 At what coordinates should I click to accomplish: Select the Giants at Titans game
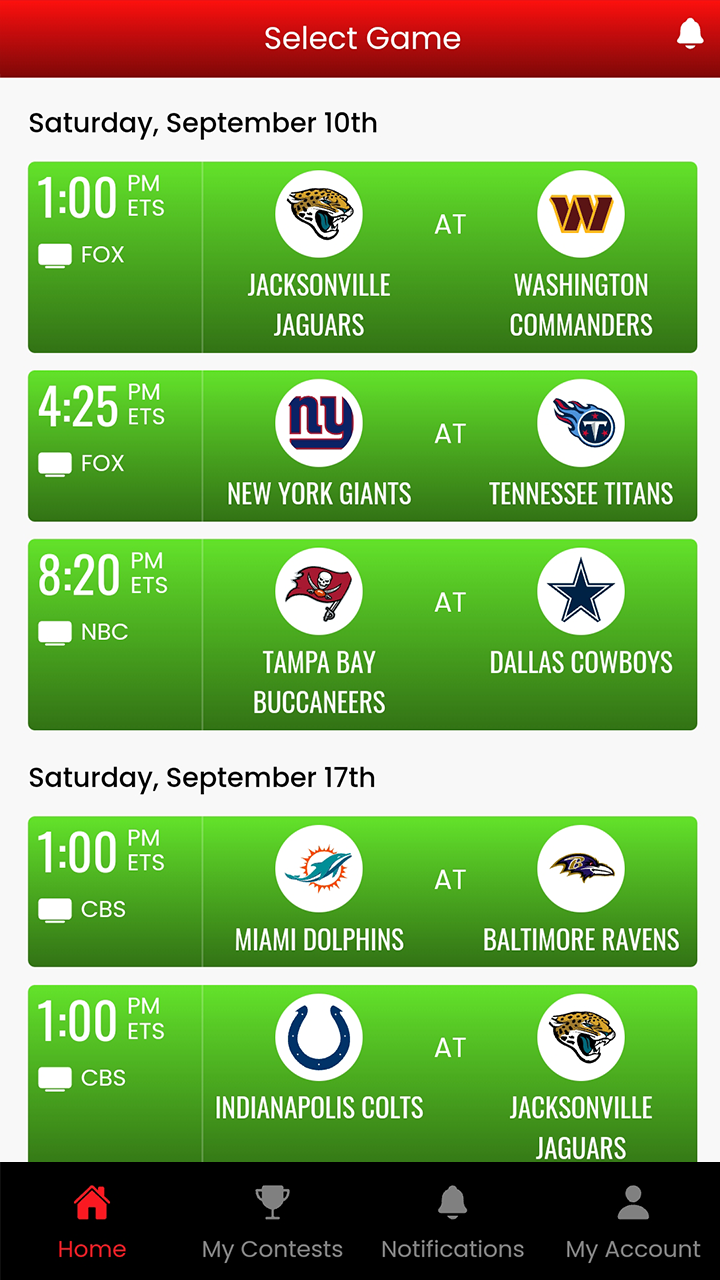tap(362, 446)
